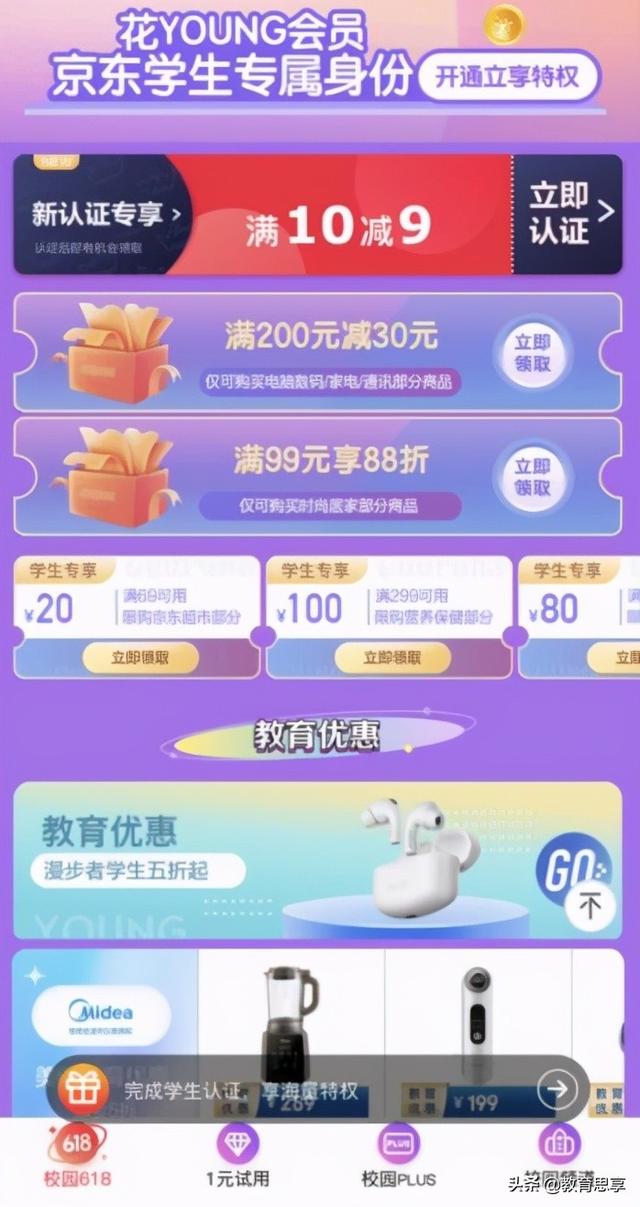This screenshot has width=640, height=1207.
Task: Claim the ¥20 student coupon
Action: tap(140, 657)
